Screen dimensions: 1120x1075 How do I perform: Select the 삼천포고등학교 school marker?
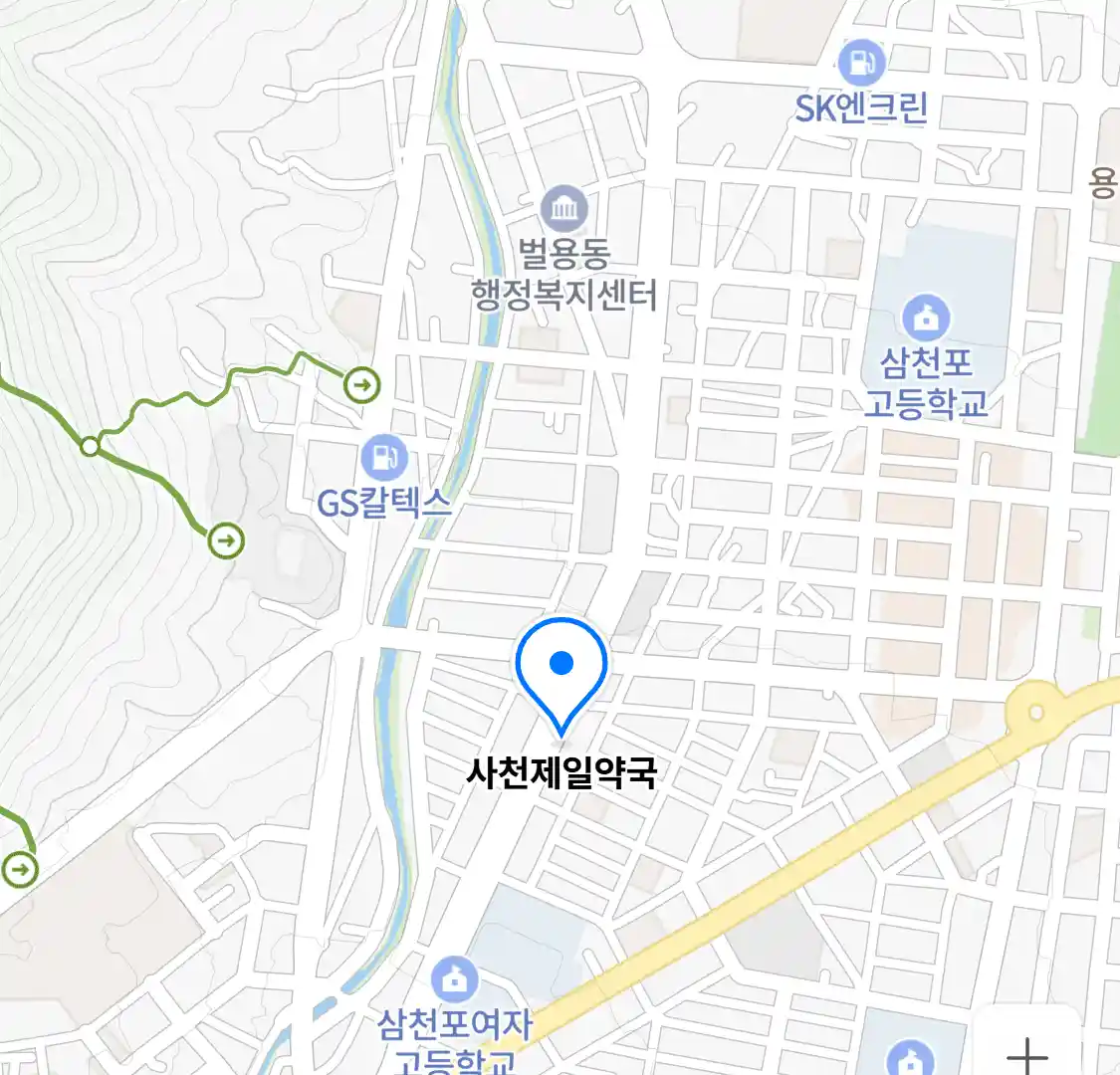point(926,319)
